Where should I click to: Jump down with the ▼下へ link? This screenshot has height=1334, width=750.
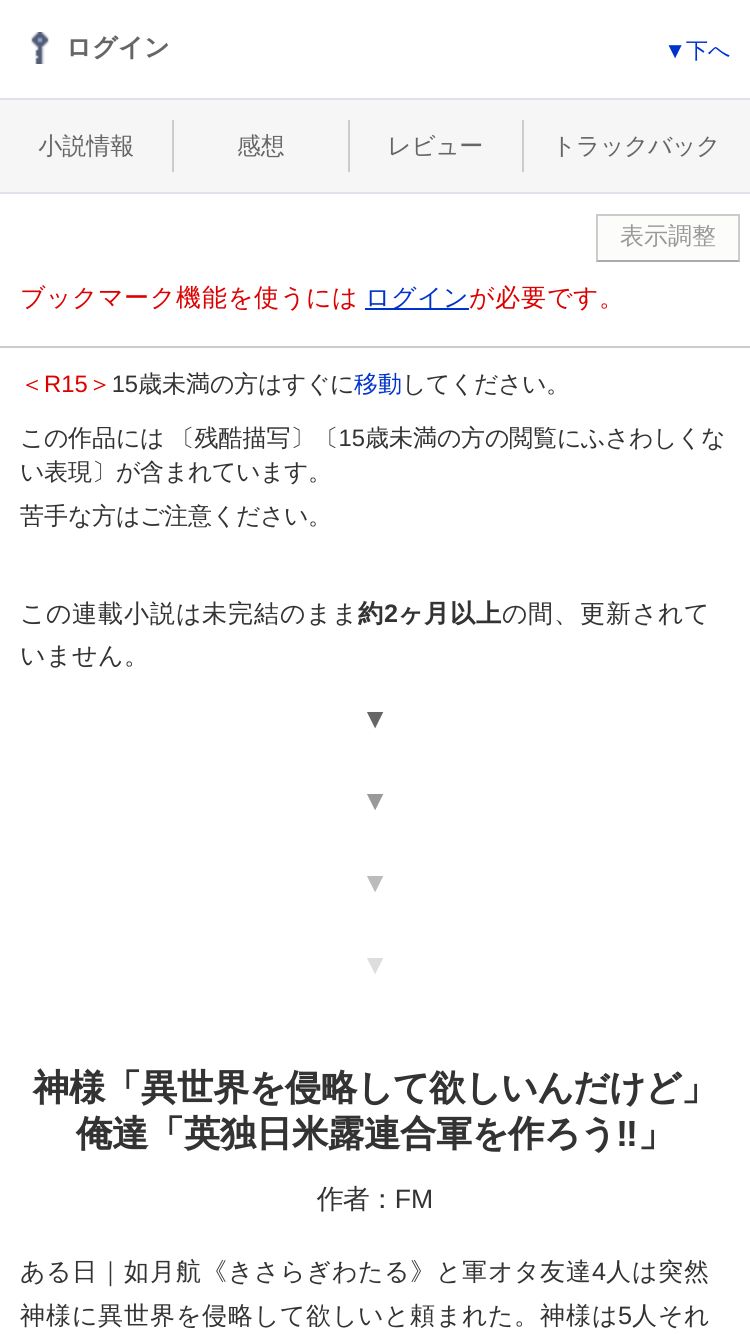pos(698,50)
